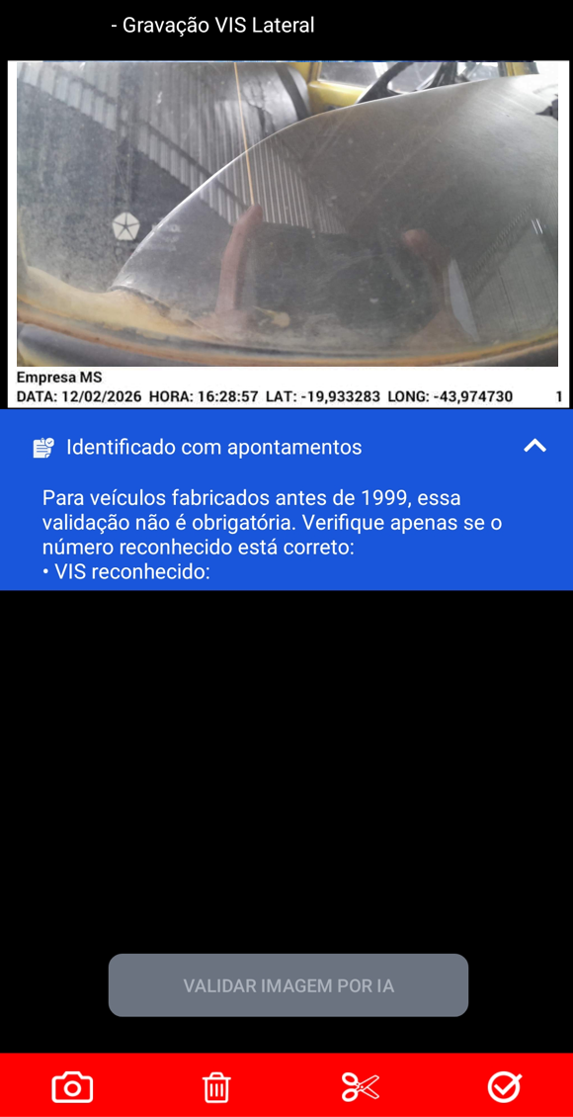
Task: Tap the 'Validar imagem por IA' button
Action: point(288,985)
